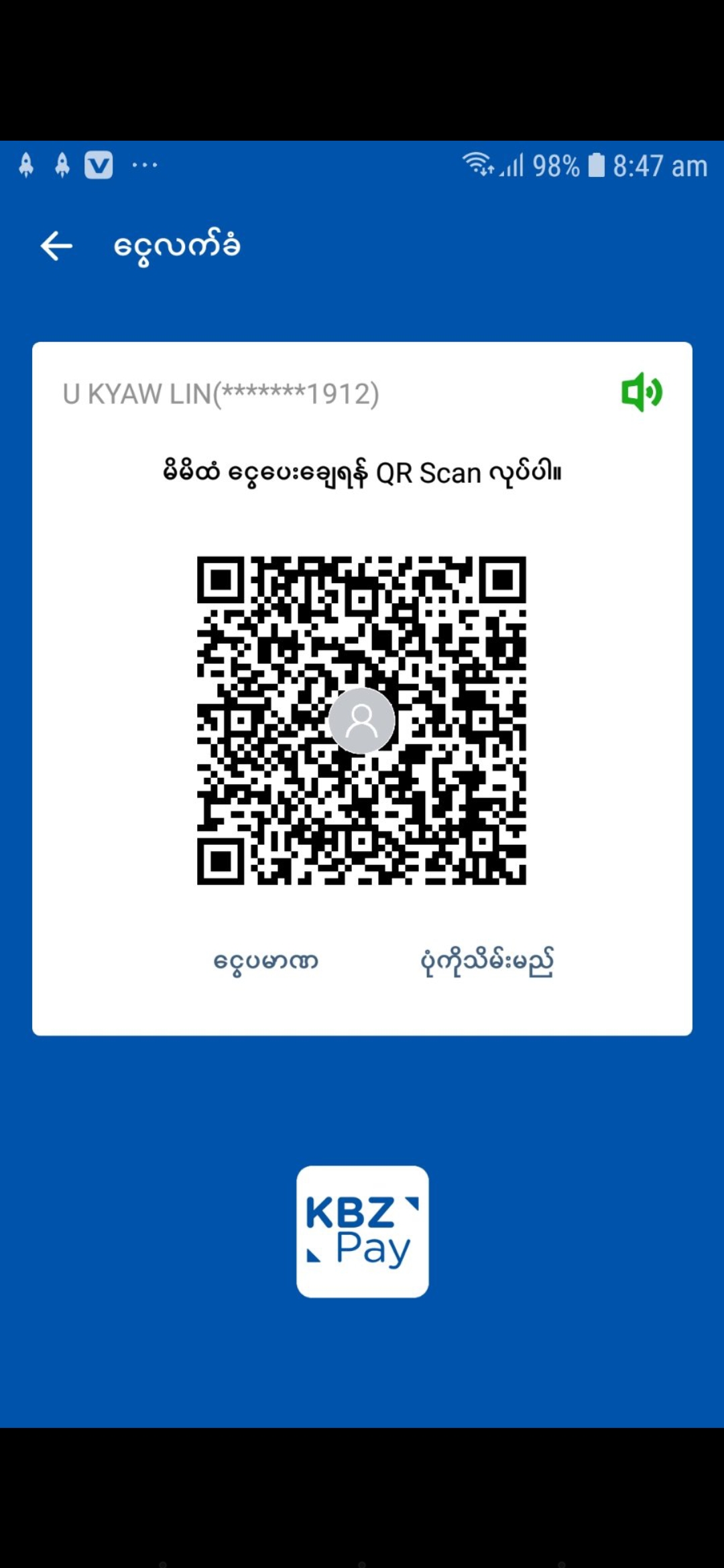Go back using the arrow icon
Image resolution: width=724 pixels, height=1568 pixels.
[56, 246]
